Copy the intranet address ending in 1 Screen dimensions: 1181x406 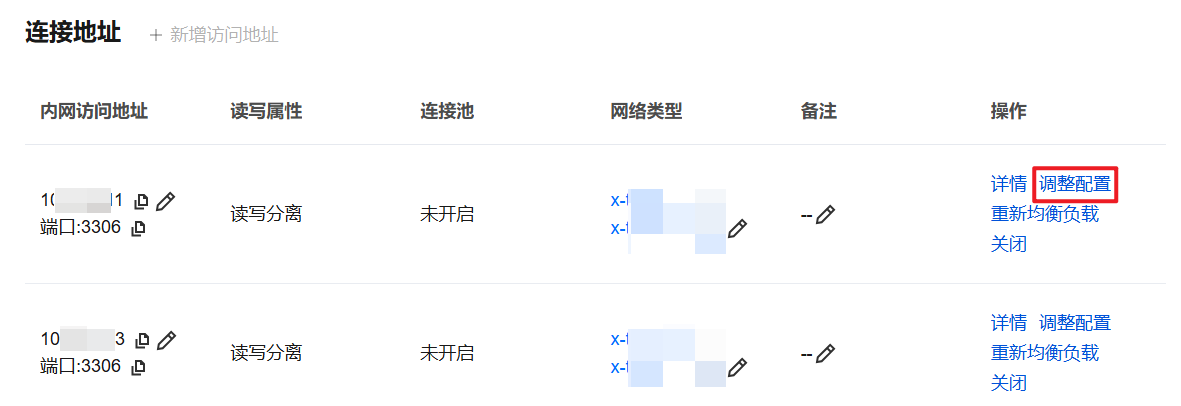142,201
